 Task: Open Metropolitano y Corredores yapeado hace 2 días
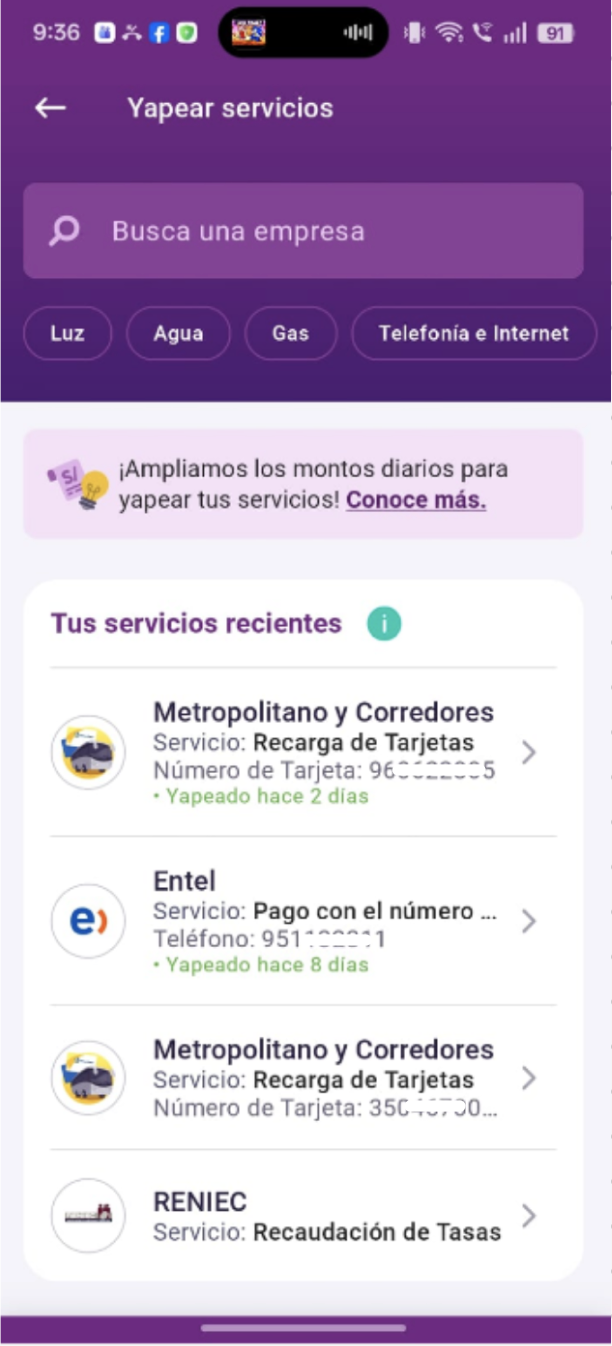pos(303,753)
